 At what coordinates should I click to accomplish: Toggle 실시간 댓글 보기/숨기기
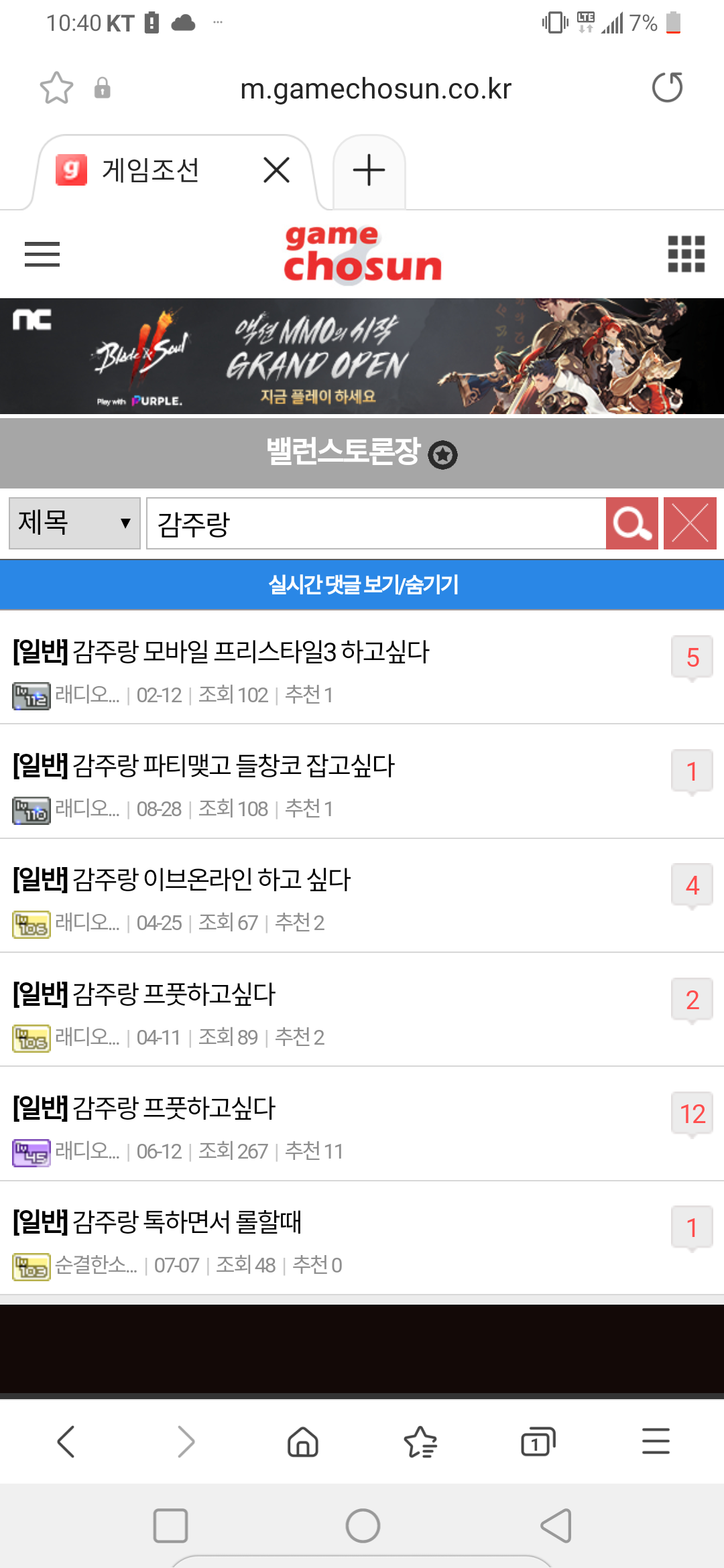(362, 584)
